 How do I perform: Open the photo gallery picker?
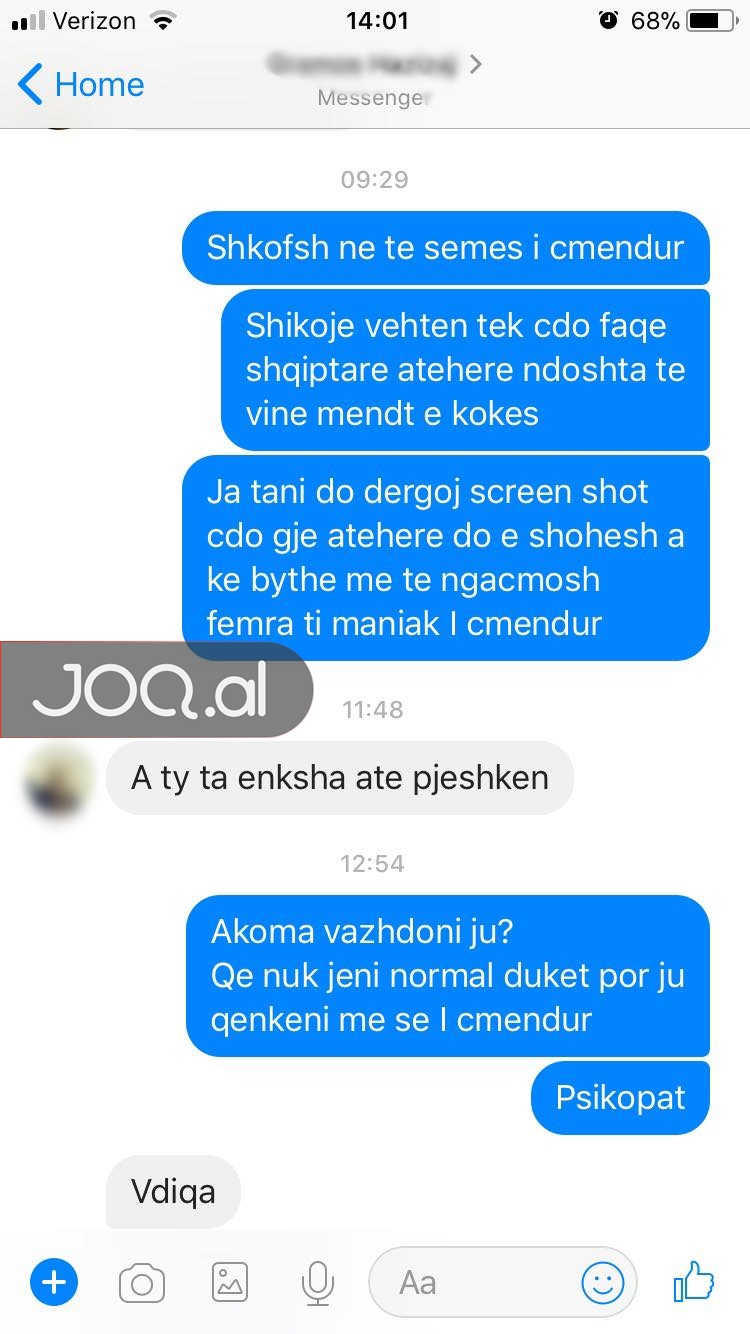coord(230,1282)
